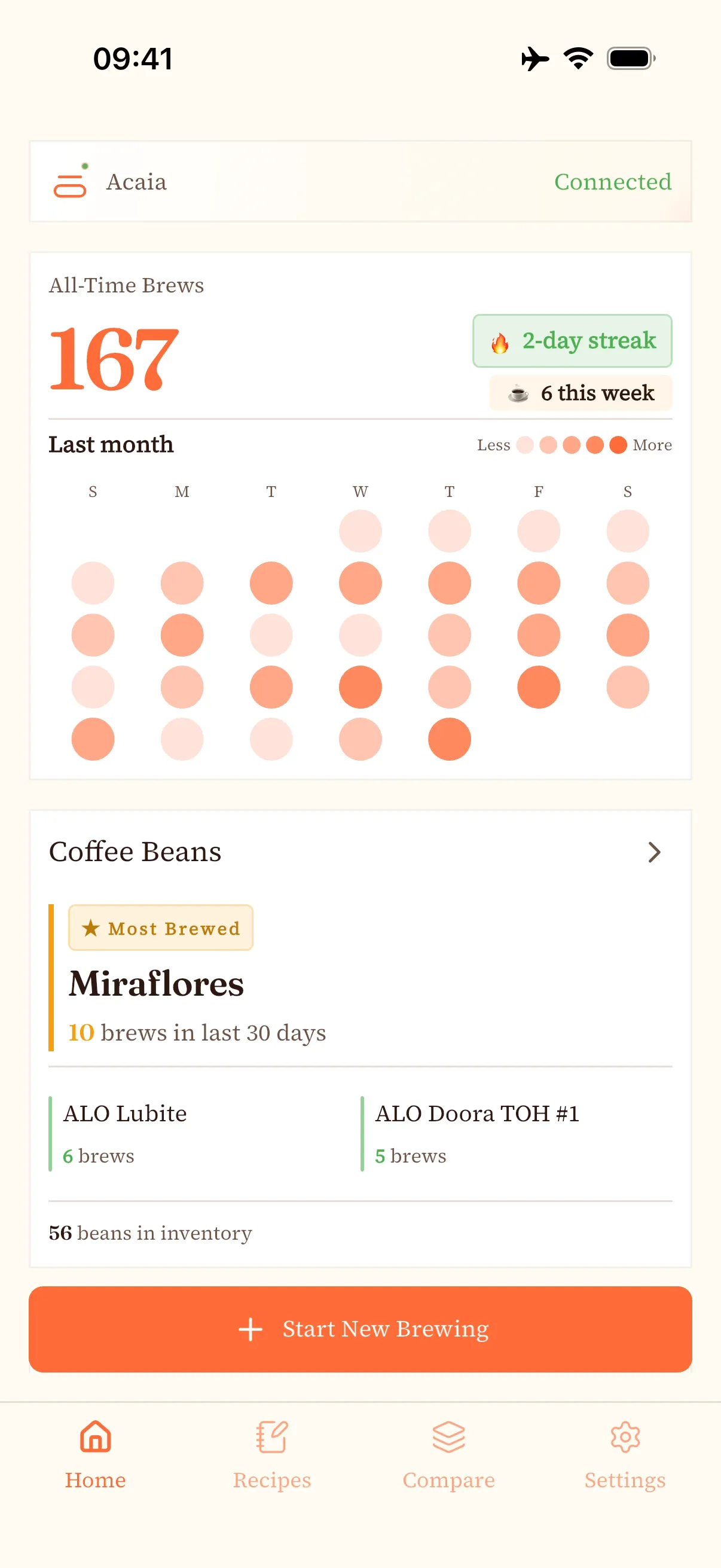
Task: Open details for Miraflores bean
Action: coord(156,983)
